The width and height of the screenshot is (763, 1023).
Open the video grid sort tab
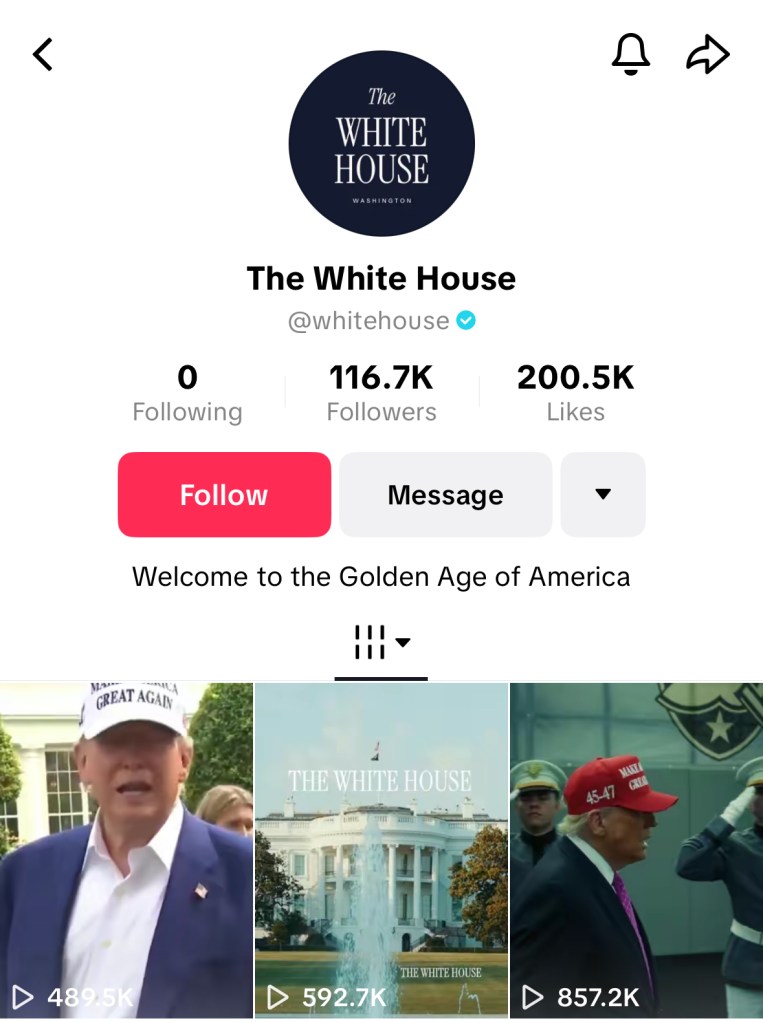coord(381,643)
